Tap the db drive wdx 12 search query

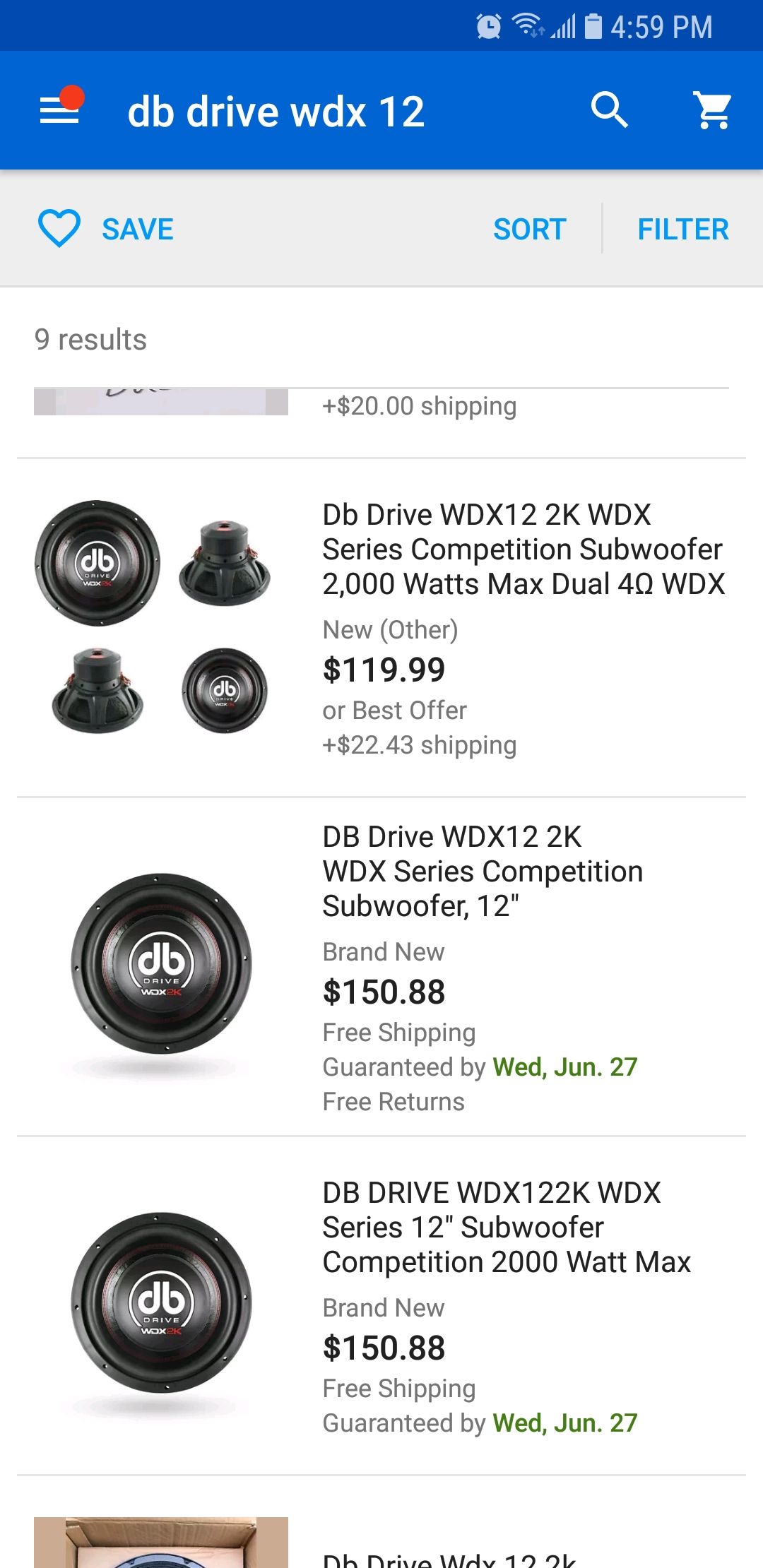point(276,112)
